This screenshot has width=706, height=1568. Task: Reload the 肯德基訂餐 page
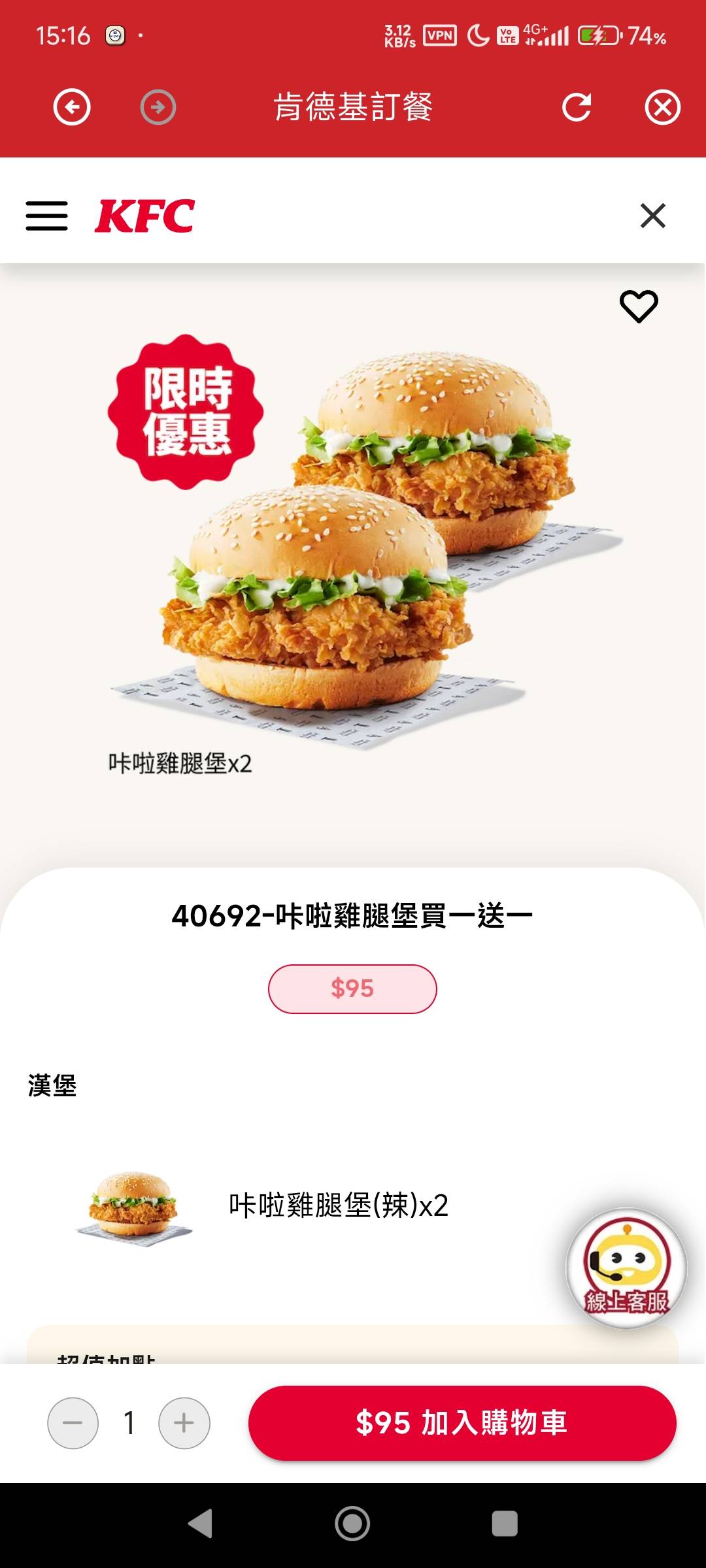(x=577, y=107)
